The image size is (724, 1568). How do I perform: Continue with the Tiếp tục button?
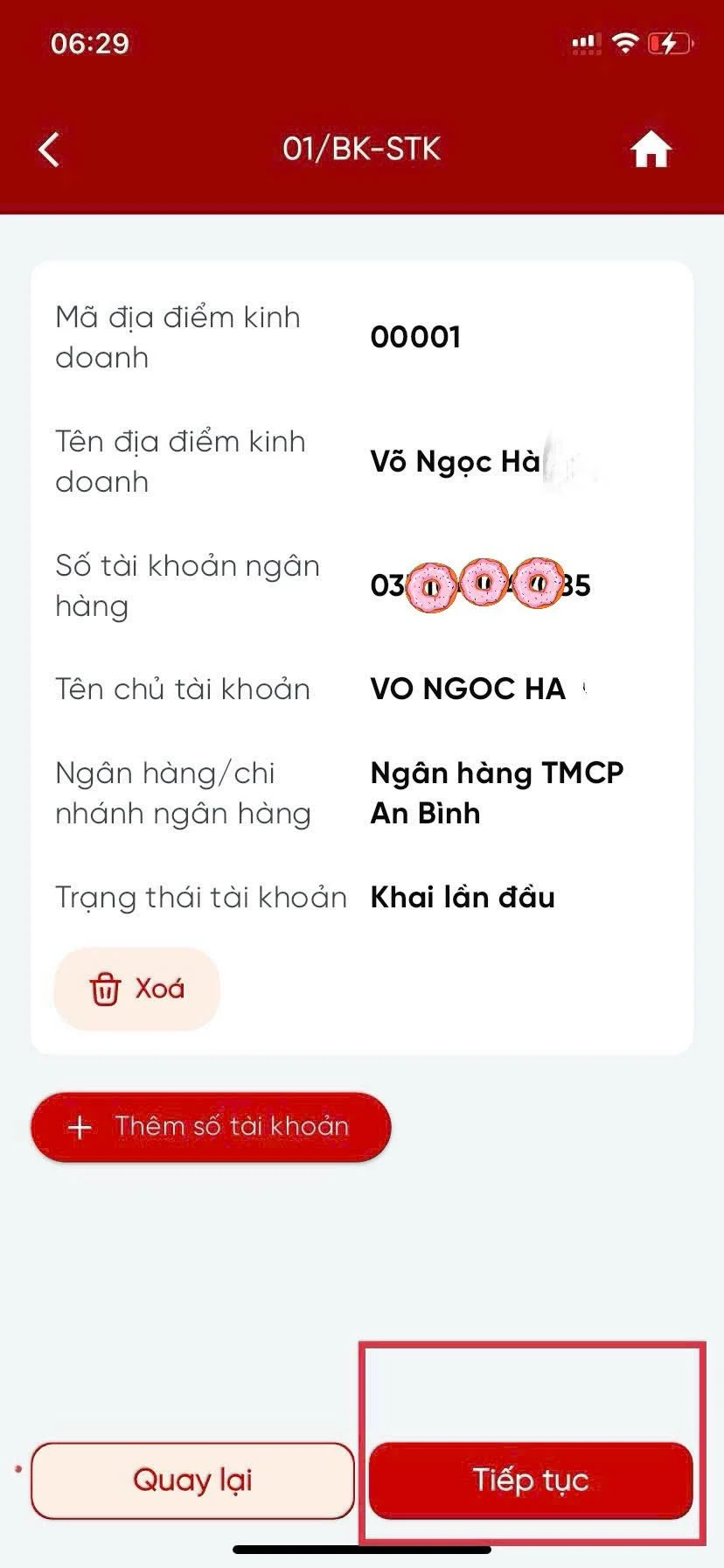pos(531,1480)
